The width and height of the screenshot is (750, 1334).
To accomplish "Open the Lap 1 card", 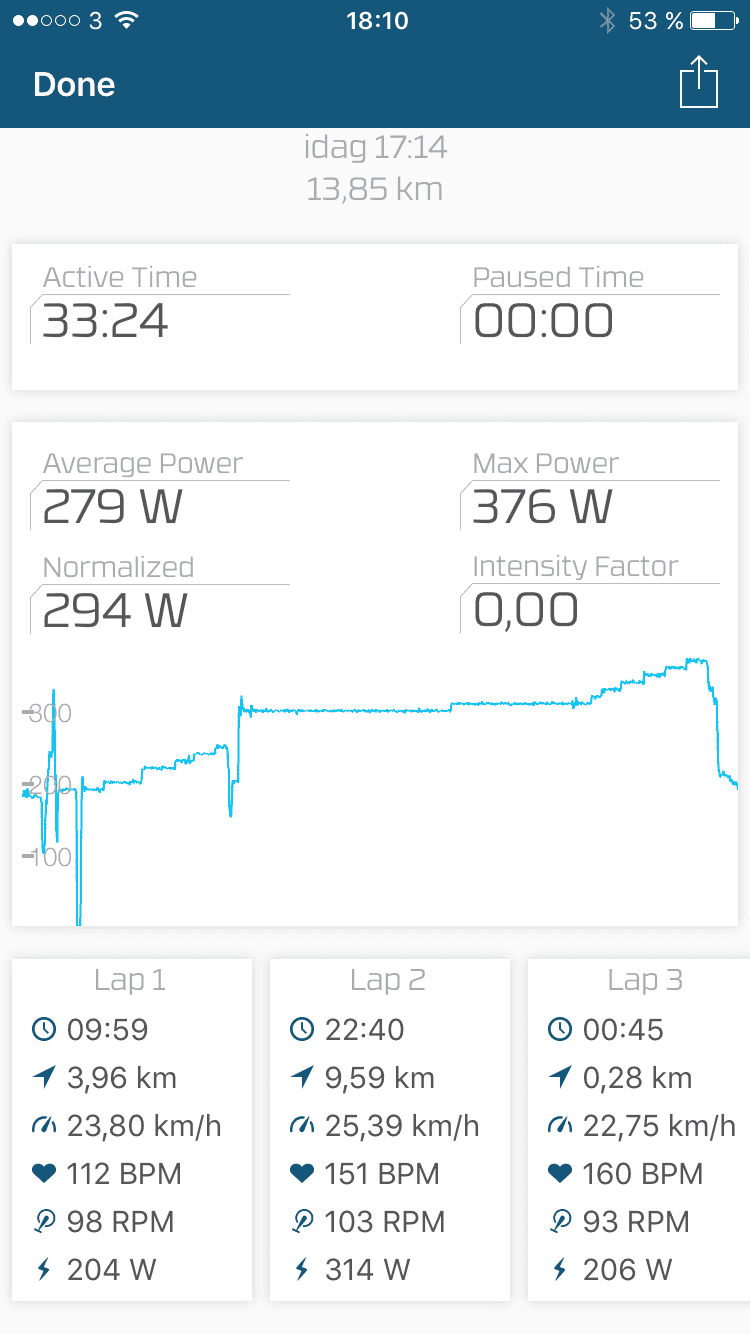I will 131,1130.
